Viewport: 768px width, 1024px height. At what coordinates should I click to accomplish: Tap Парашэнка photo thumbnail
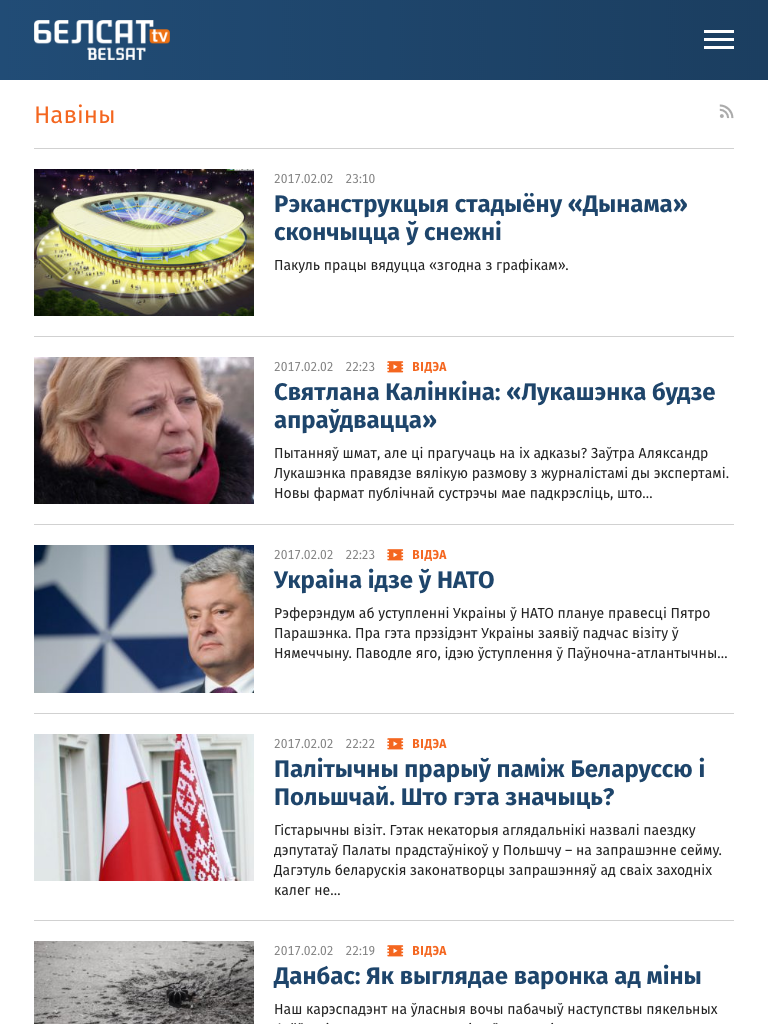[x=144, y=619]
